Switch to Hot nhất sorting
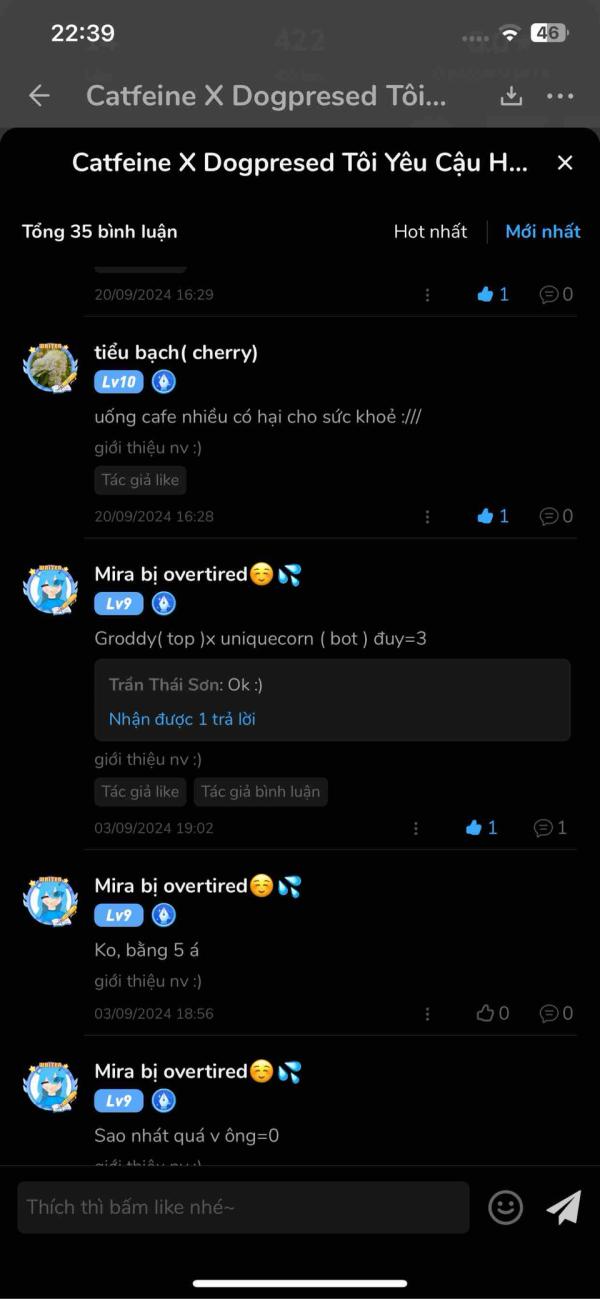600x1299 pixels. tap(430, 231)
